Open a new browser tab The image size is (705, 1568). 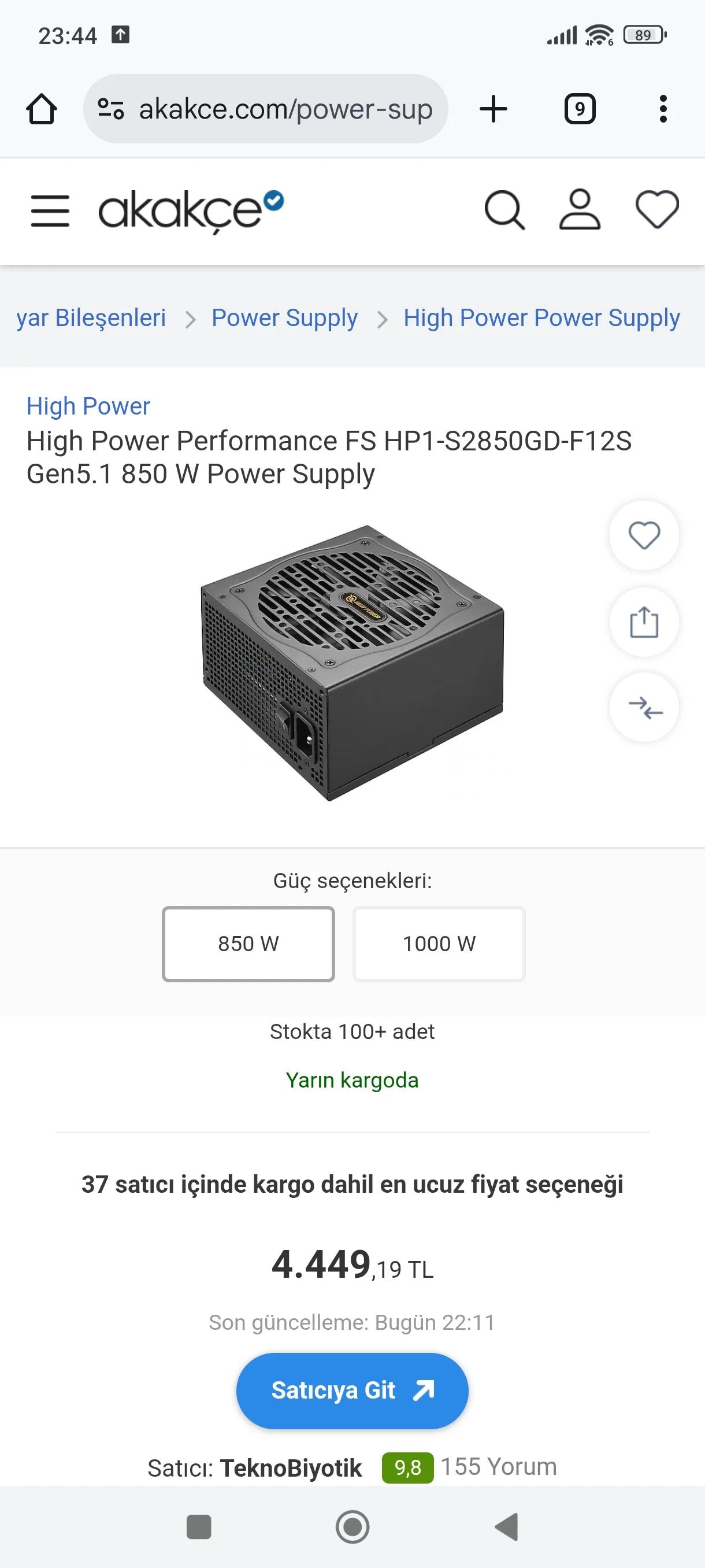(x=493, y=110)
